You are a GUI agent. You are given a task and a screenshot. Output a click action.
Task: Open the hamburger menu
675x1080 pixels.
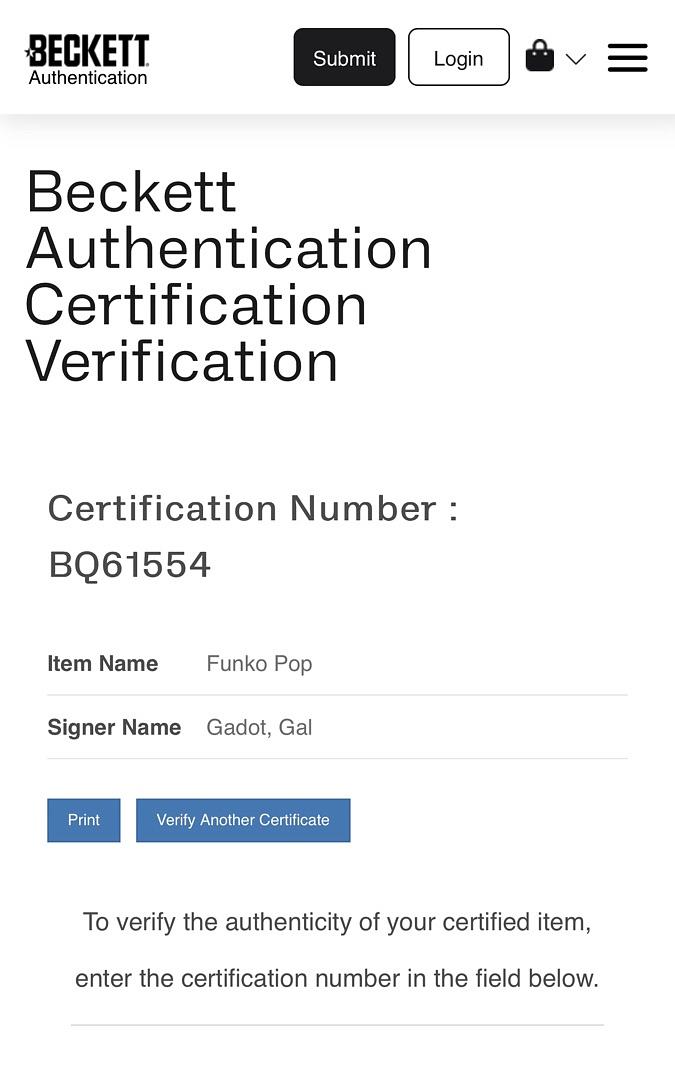point(627,58)
